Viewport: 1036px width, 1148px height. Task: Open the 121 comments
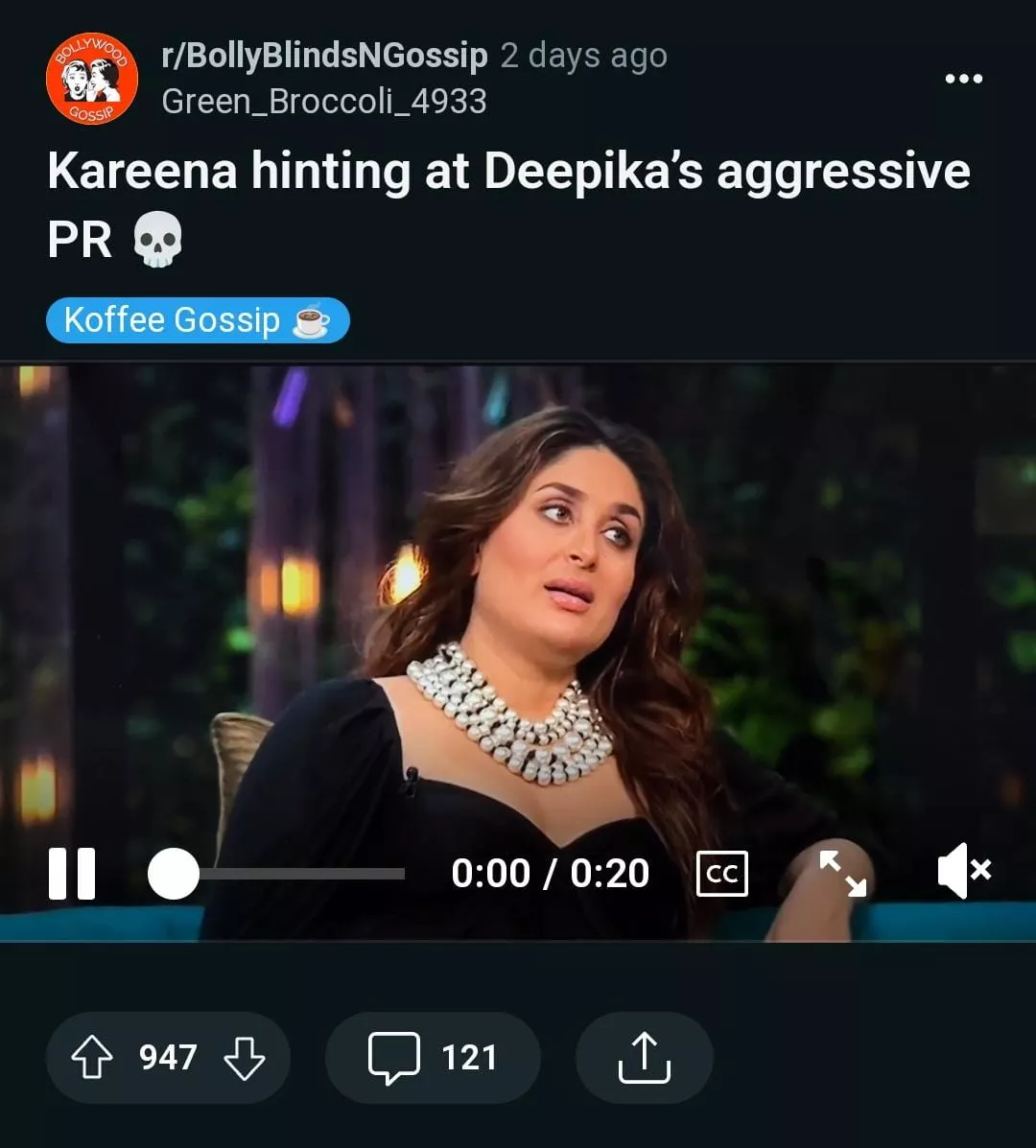click(434, 1058)
